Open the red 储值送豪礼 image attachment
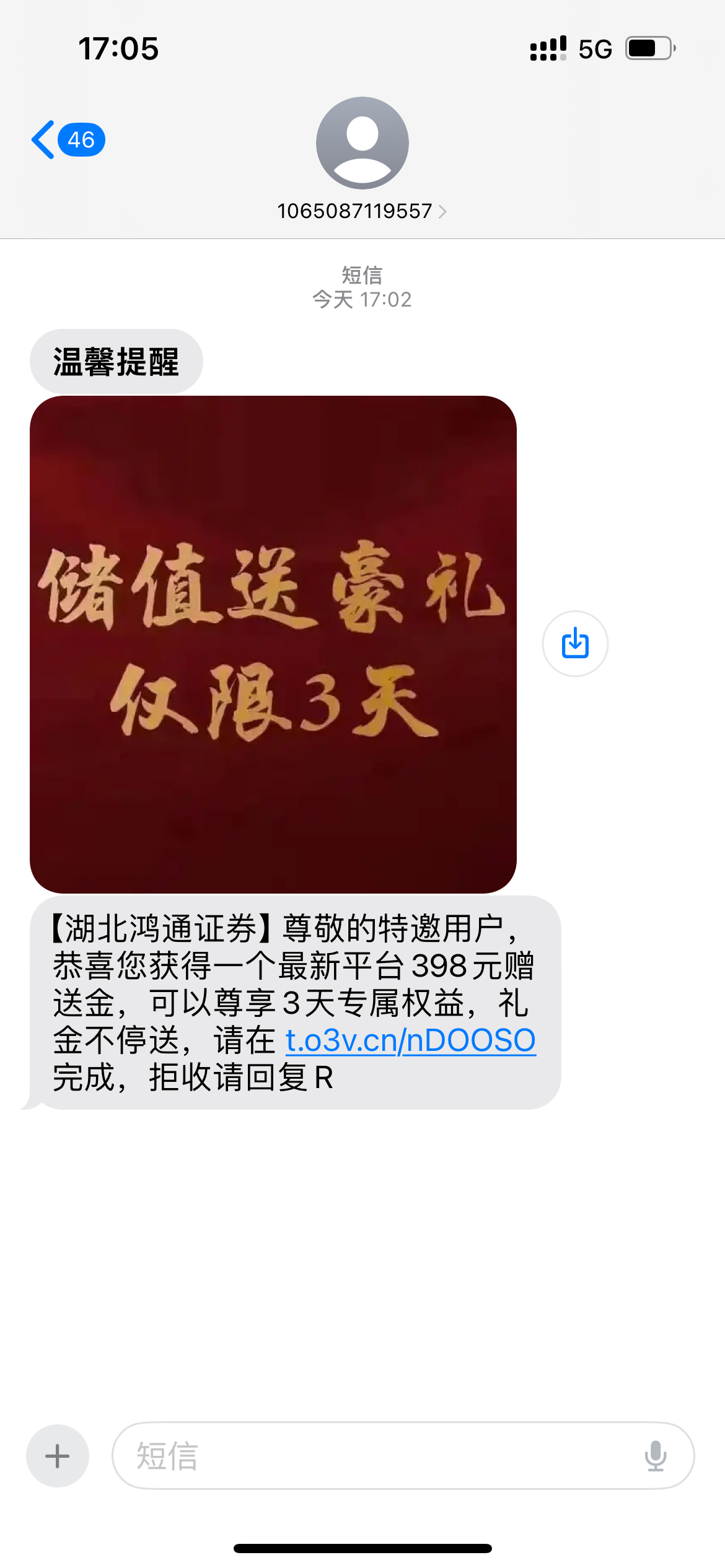This screenshot has width=725, height=1568. [x=273, y=644]
